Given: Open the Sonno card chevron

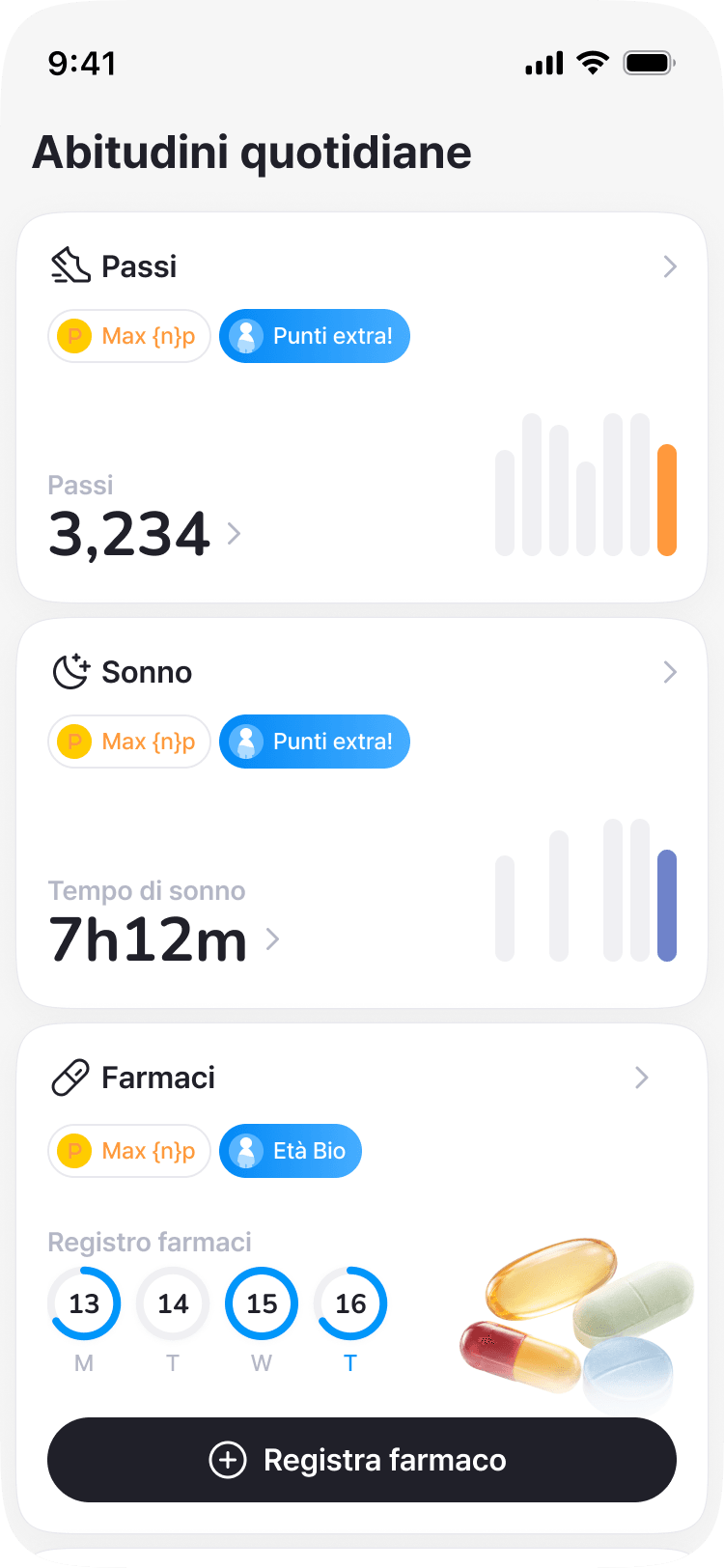Looking at the screenshot, I should [x=670, y=672].
